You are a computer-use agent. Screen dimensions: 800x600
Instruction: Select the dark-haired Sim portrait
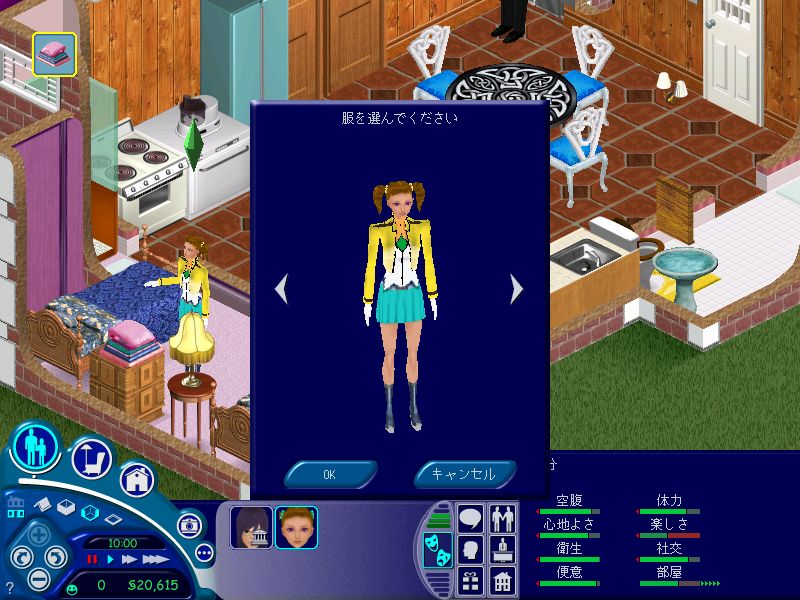[x=250, y=527]
